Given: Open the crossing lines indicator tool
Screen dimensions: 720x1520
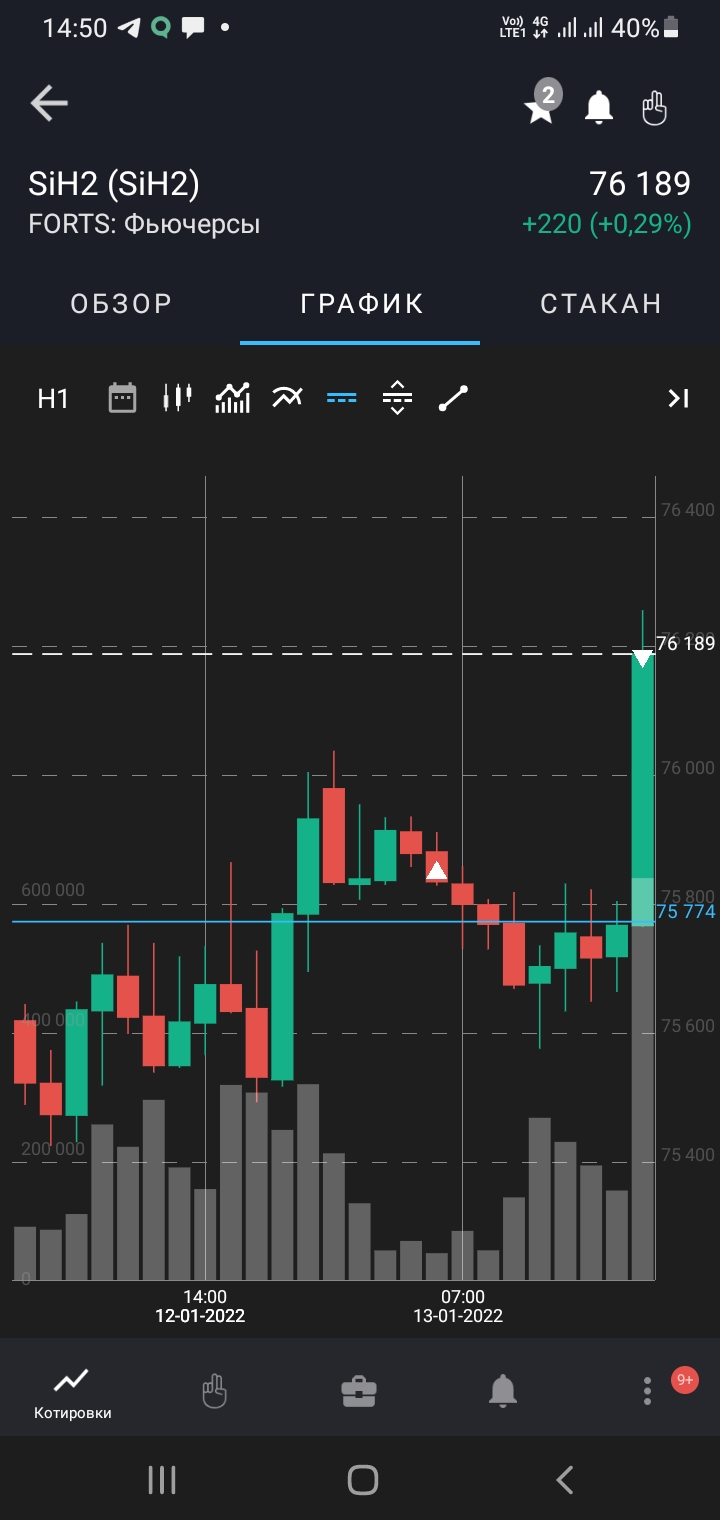Looking at the screenshot, I should coord(287,398).
